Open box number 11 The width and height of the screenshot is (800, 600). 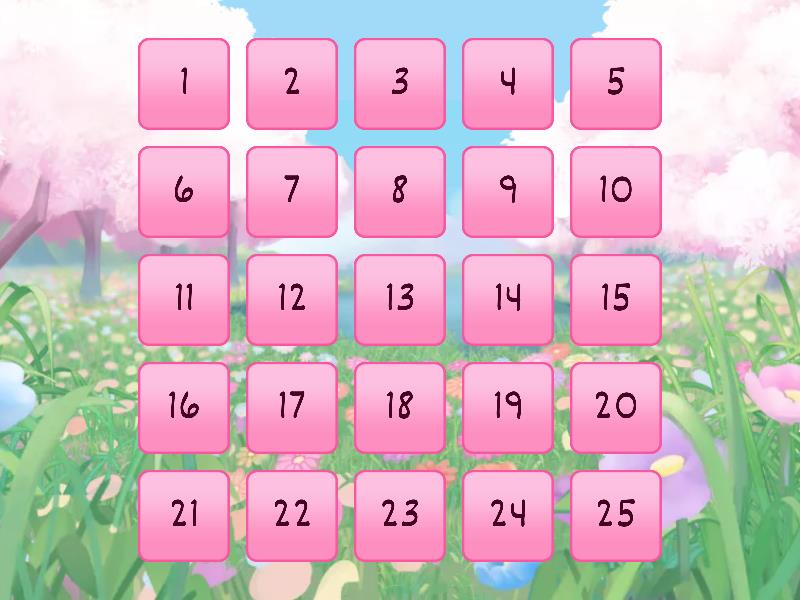coord(184,300)
